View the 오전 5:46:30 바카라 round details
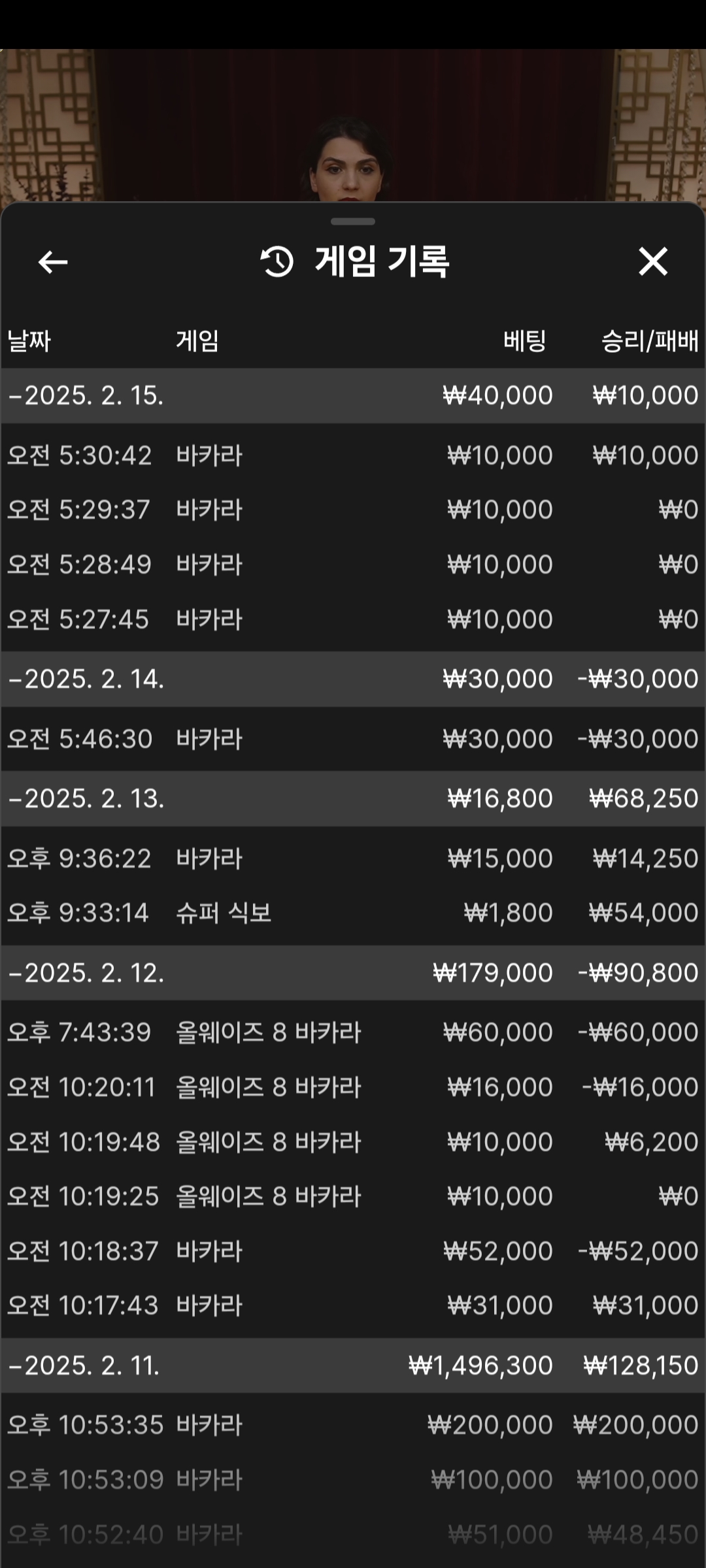 353,739
